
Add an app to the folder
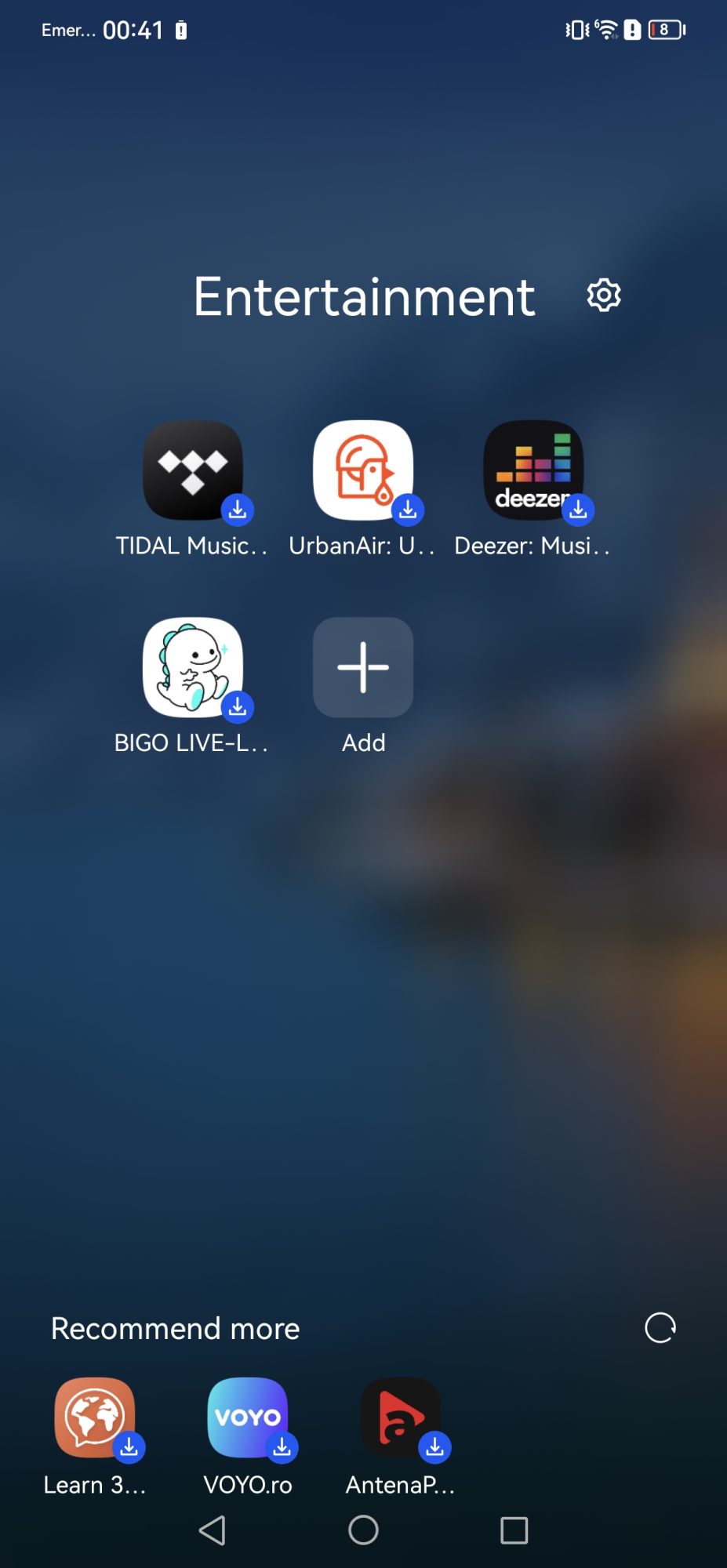[x=363, y=667]
